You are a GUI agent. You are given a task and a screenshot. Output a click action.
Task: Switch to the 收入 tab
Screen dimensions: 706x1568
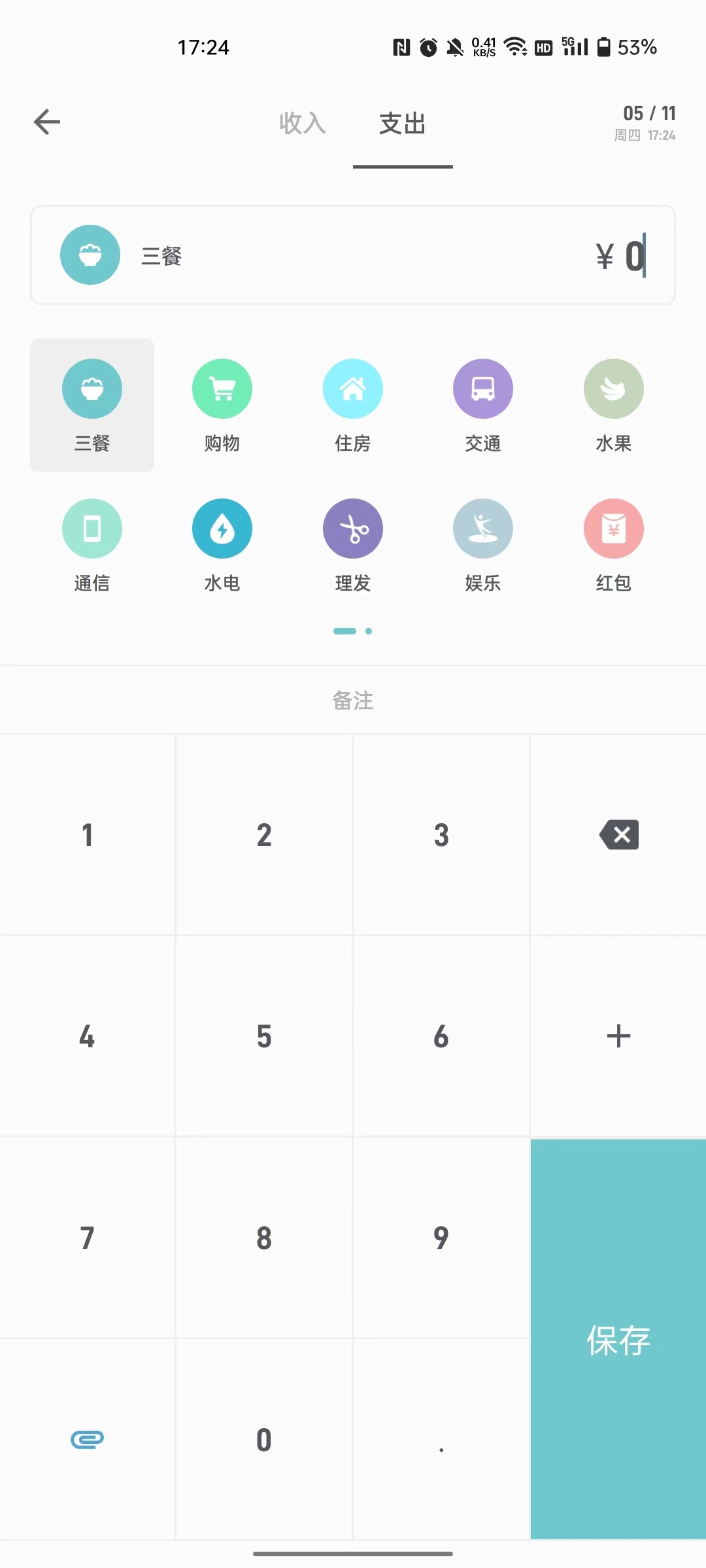click(302, 123)
